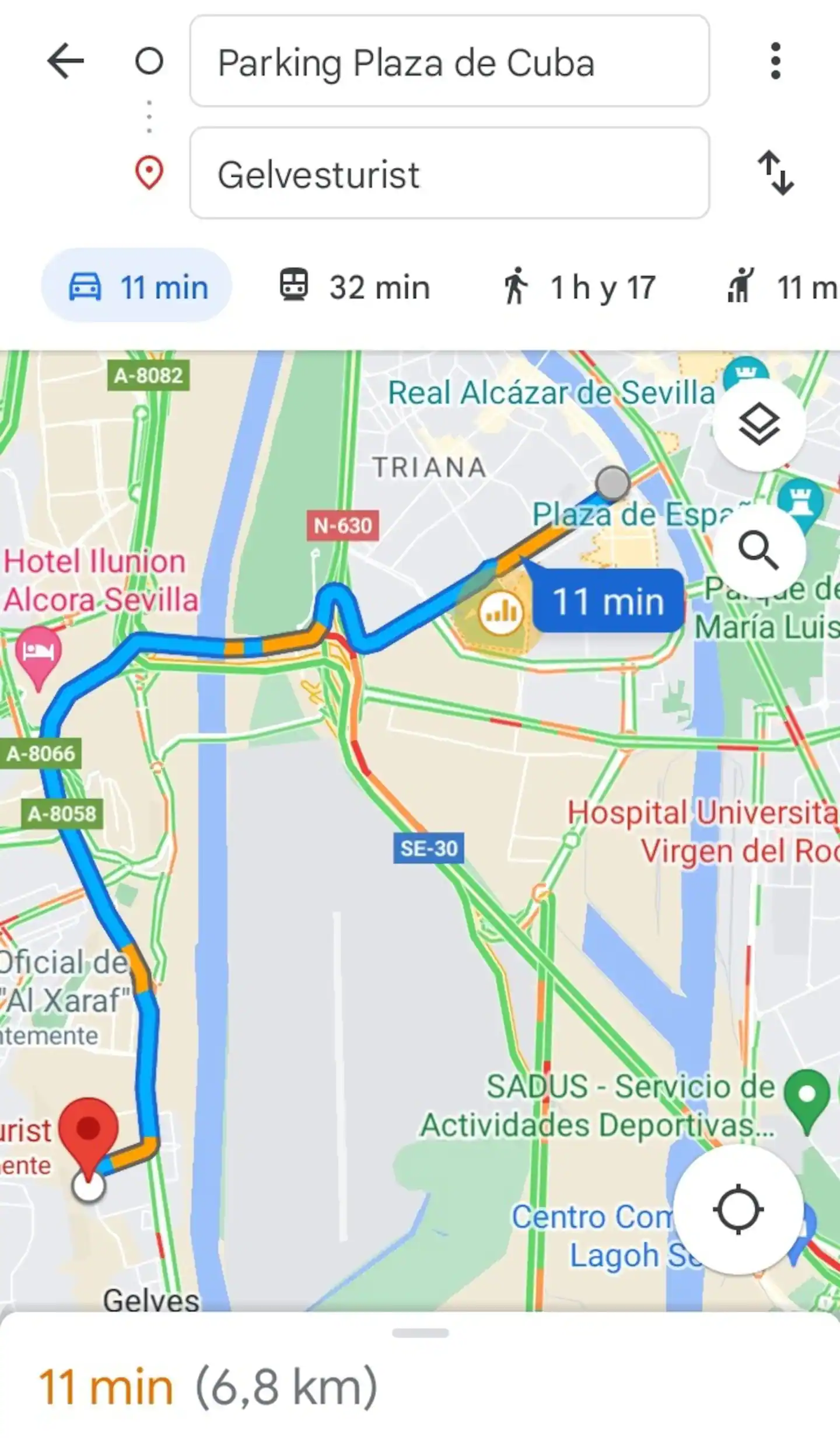Go back using the arrow icon
The width and height of the screenshot is (840, 1438).
[65, 61]
